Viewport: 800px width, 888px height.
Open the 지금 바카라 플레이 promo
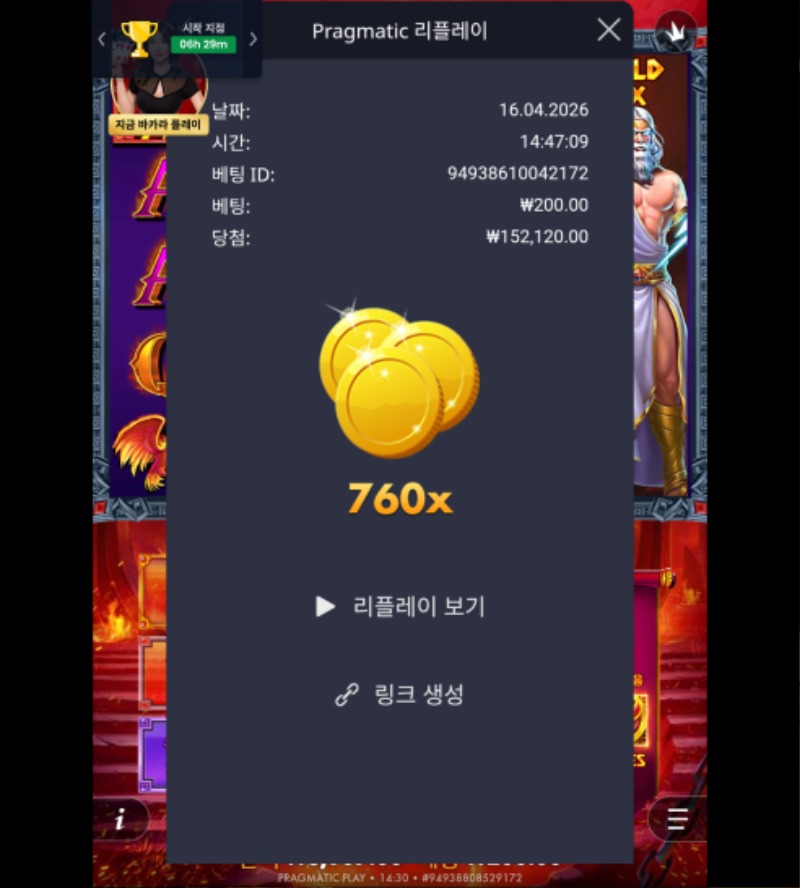[158, 125]
